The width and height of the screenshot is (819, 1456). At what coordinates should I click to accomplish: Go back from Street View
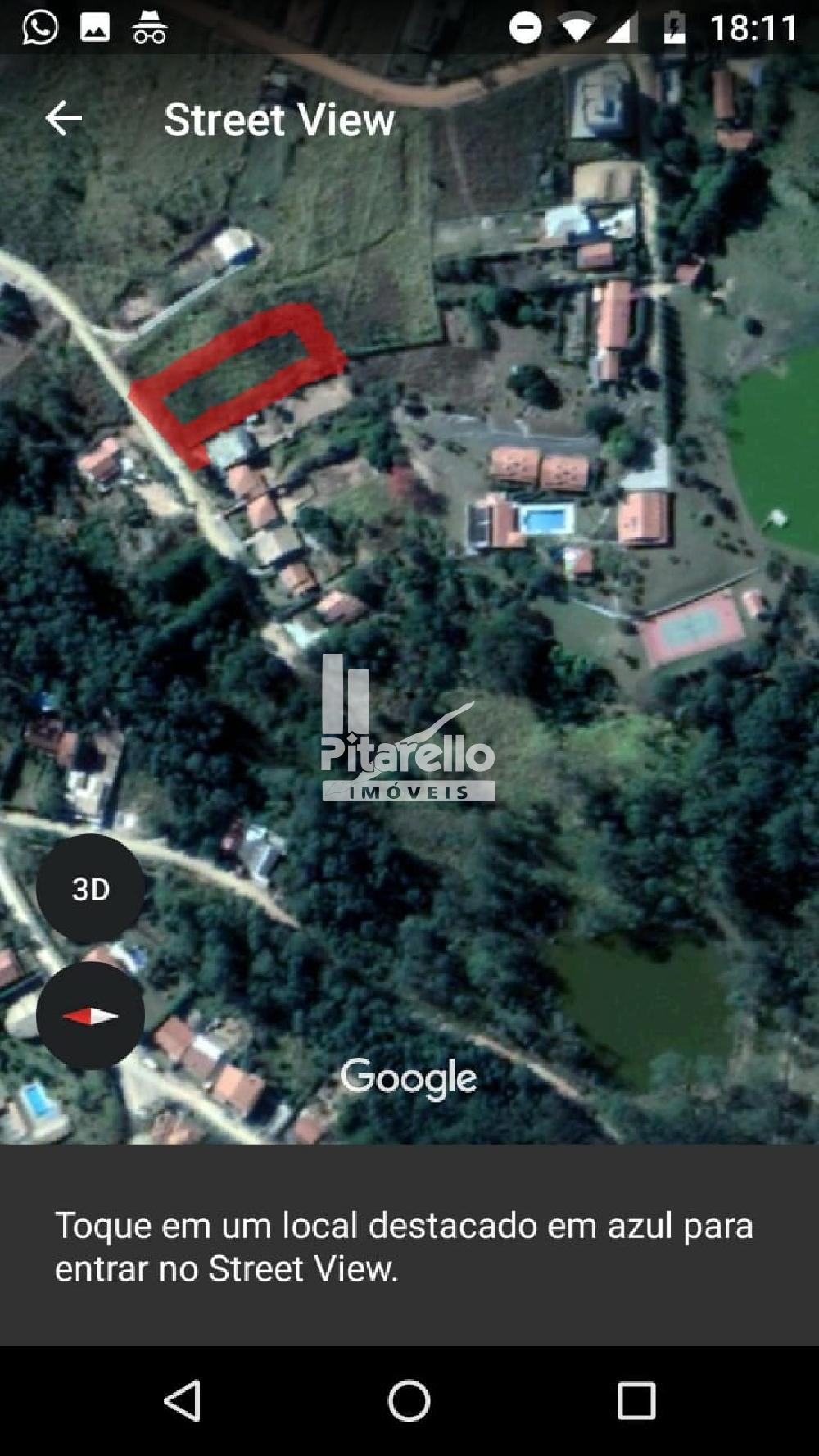coord(63,119)
